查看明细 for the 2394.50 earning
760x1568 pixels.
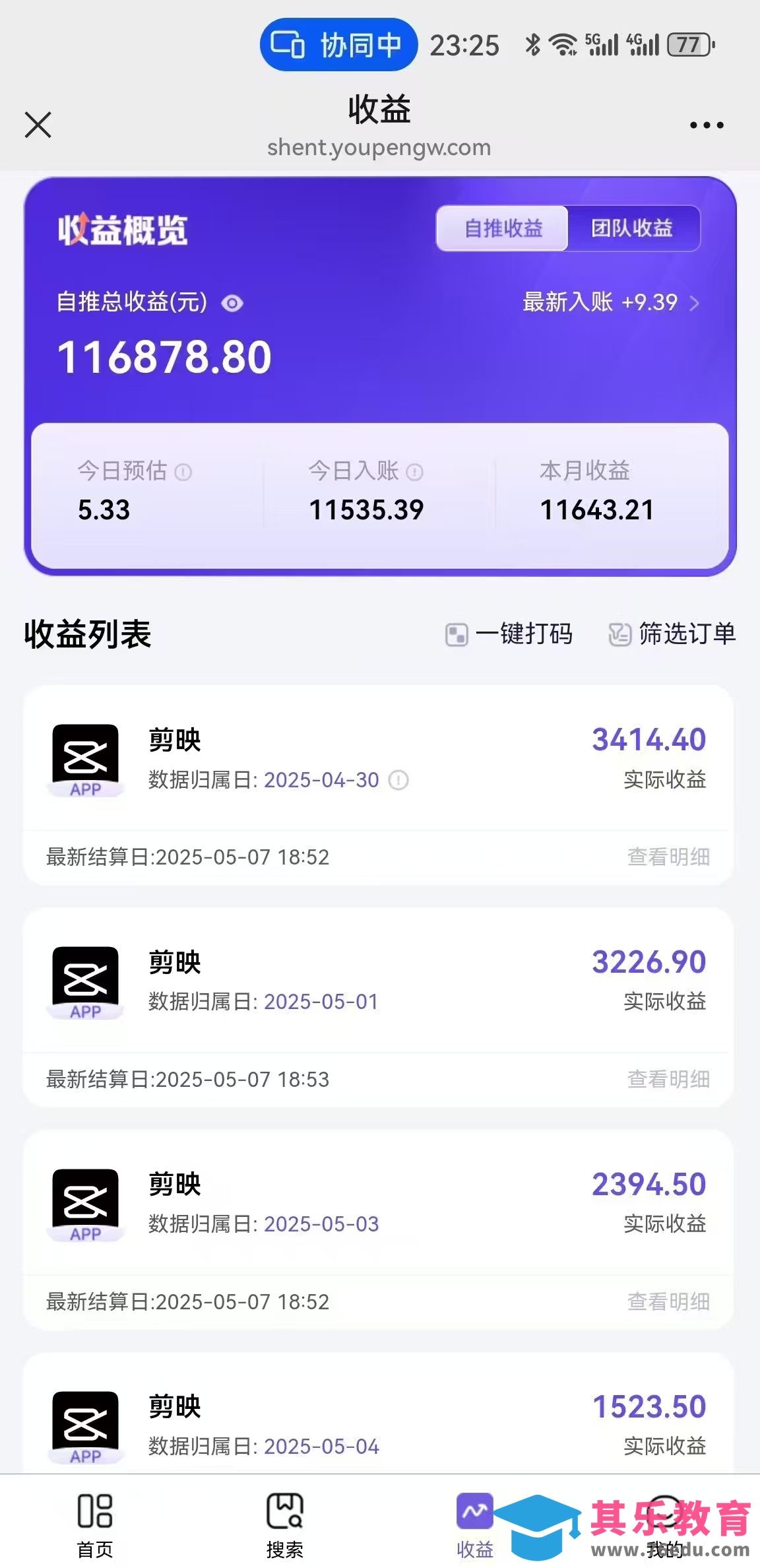coord(668,1301)
